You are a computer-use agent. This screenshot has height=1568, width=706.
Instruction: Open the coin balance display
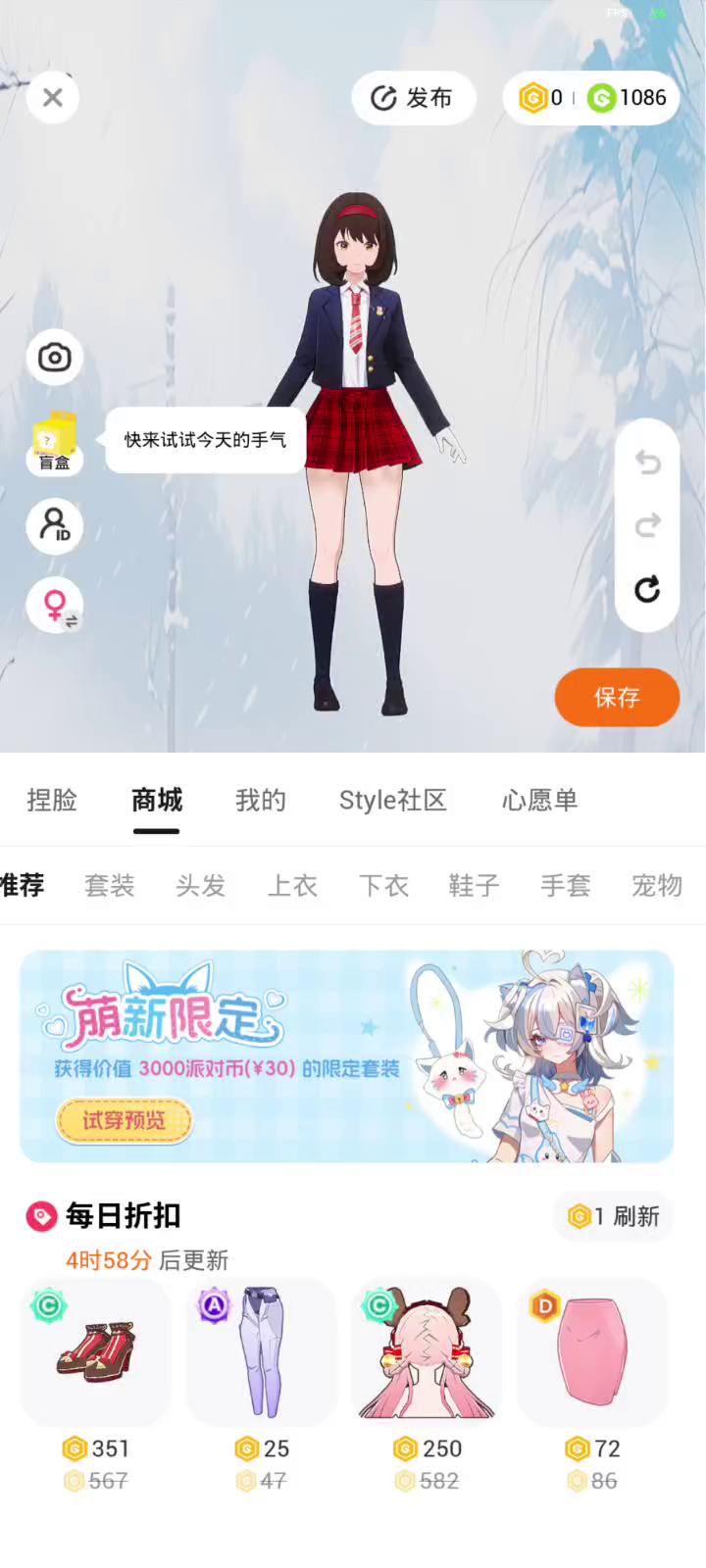591,97
